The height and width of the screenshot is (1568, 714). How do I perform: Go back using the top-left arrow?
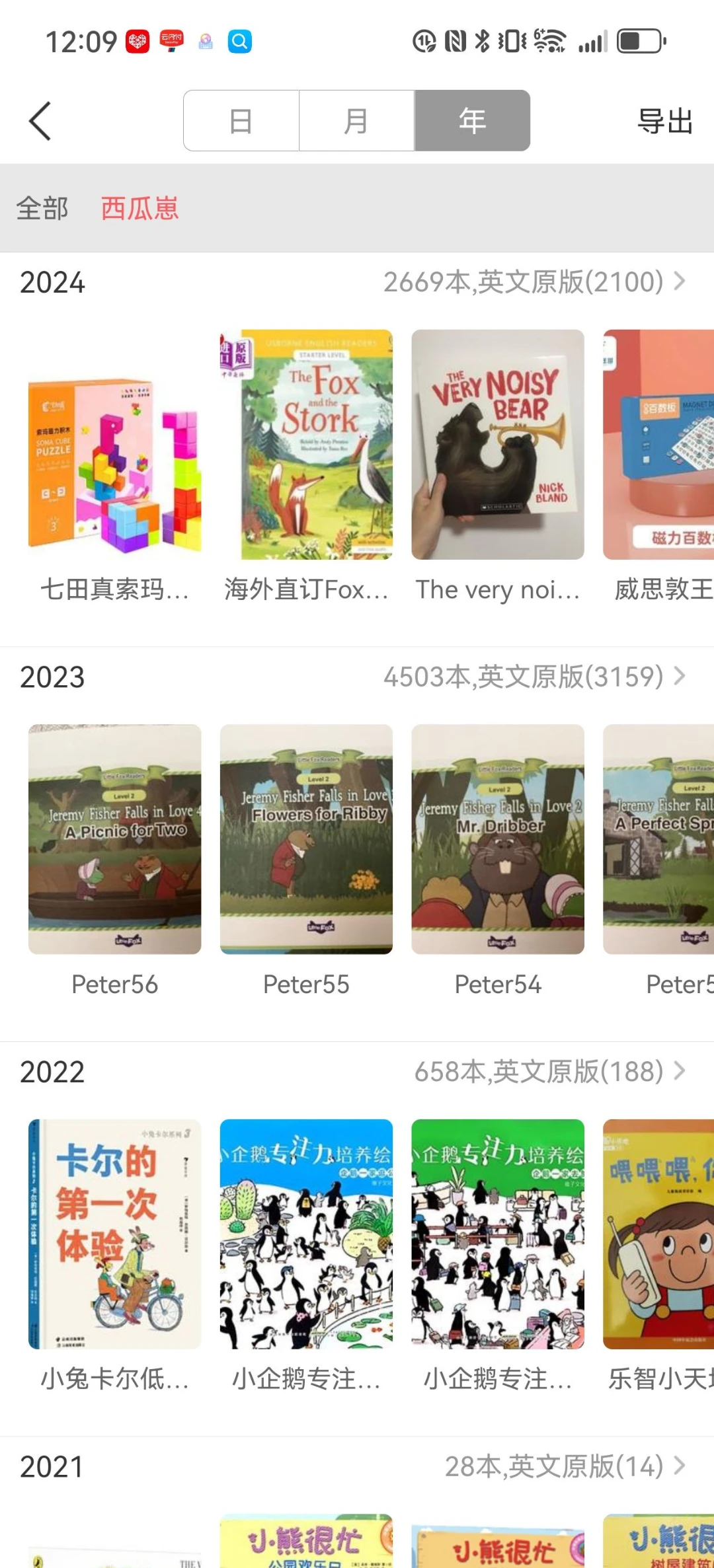click(x=40, y=121)
